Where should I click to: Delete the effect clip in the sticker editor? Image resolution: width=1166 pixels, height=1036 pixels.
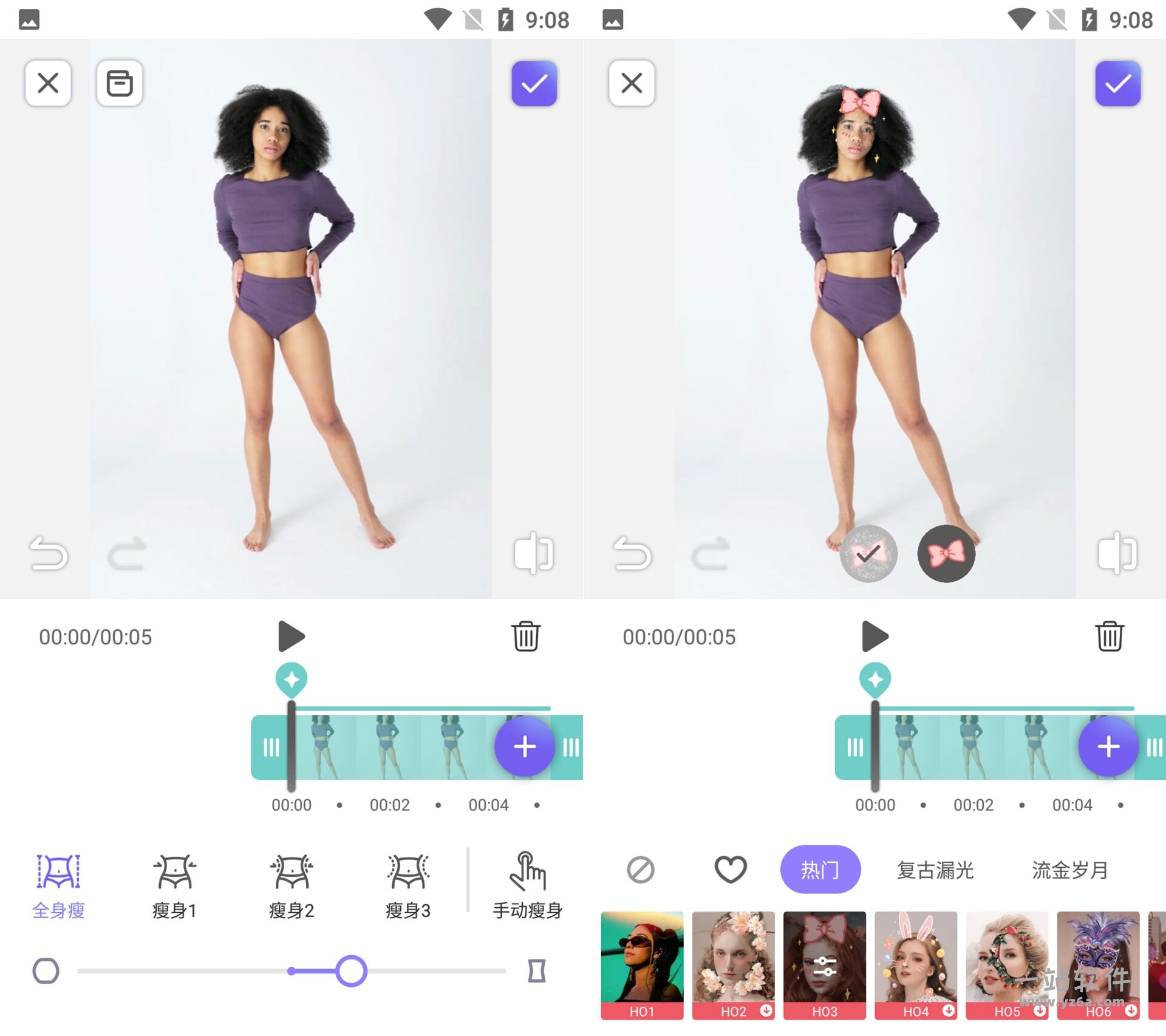click(1109, 636)
